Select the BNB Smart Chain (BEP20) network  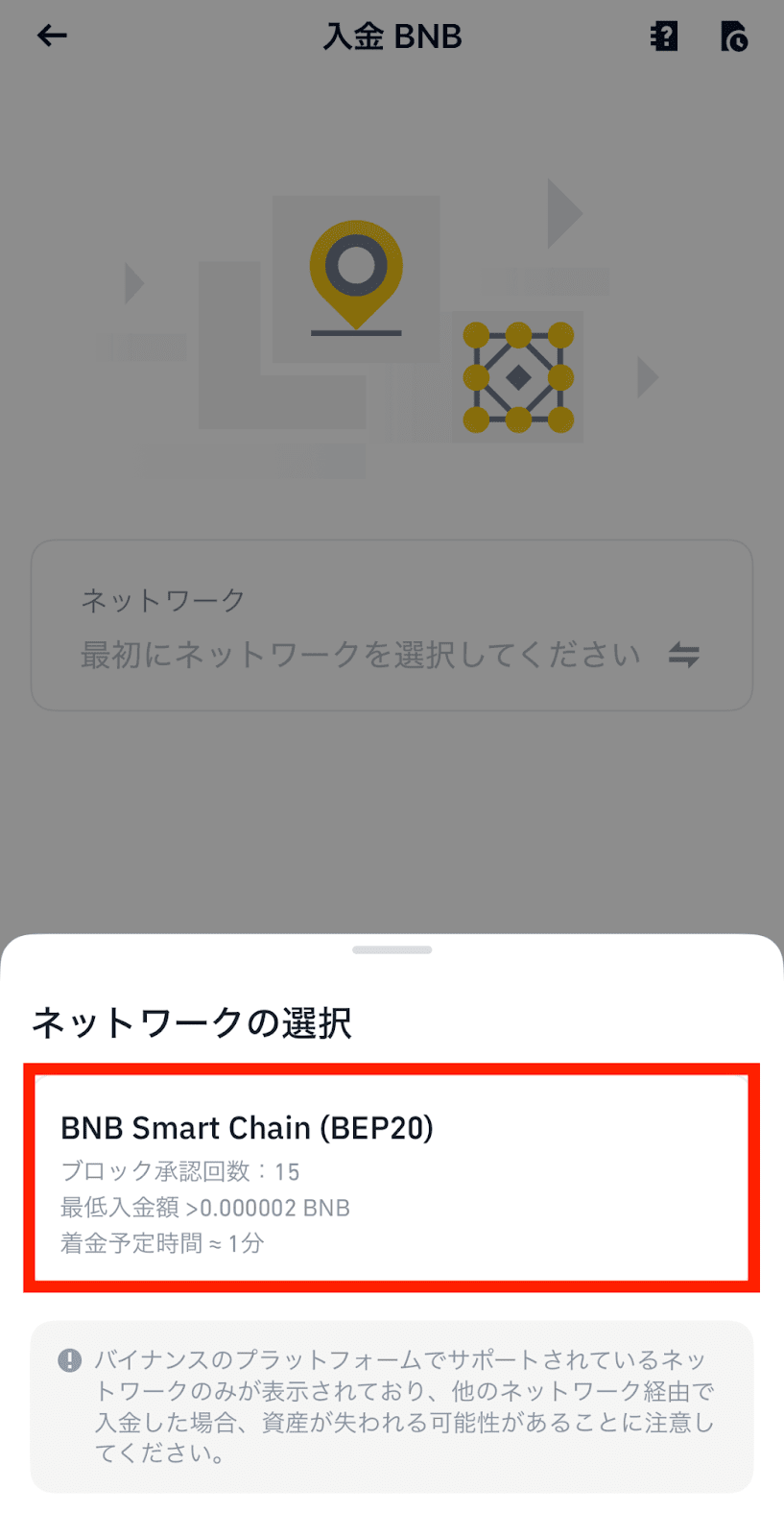pyautogui.click(x=392, y=1178)
